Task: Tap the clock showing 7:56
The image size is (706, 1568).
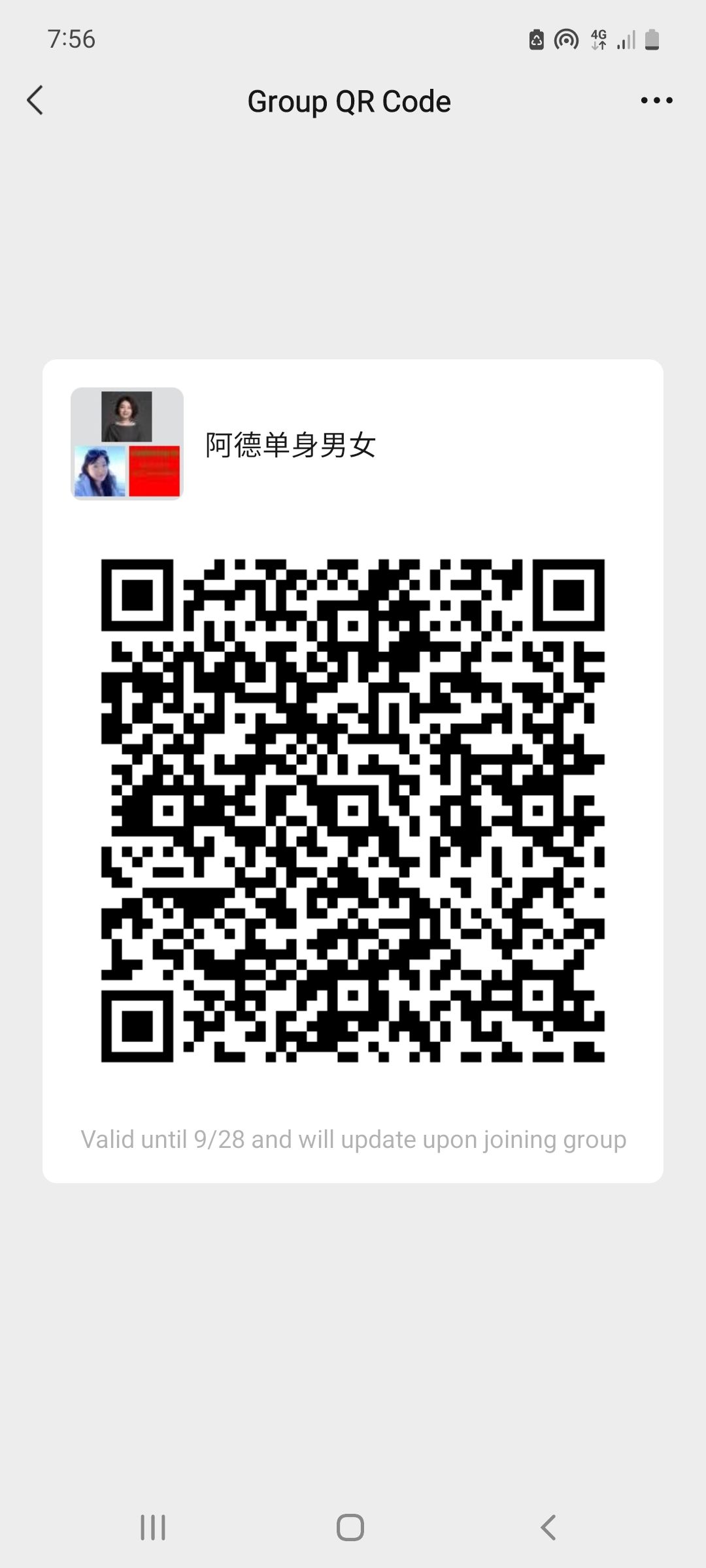Action: [71, 39]
